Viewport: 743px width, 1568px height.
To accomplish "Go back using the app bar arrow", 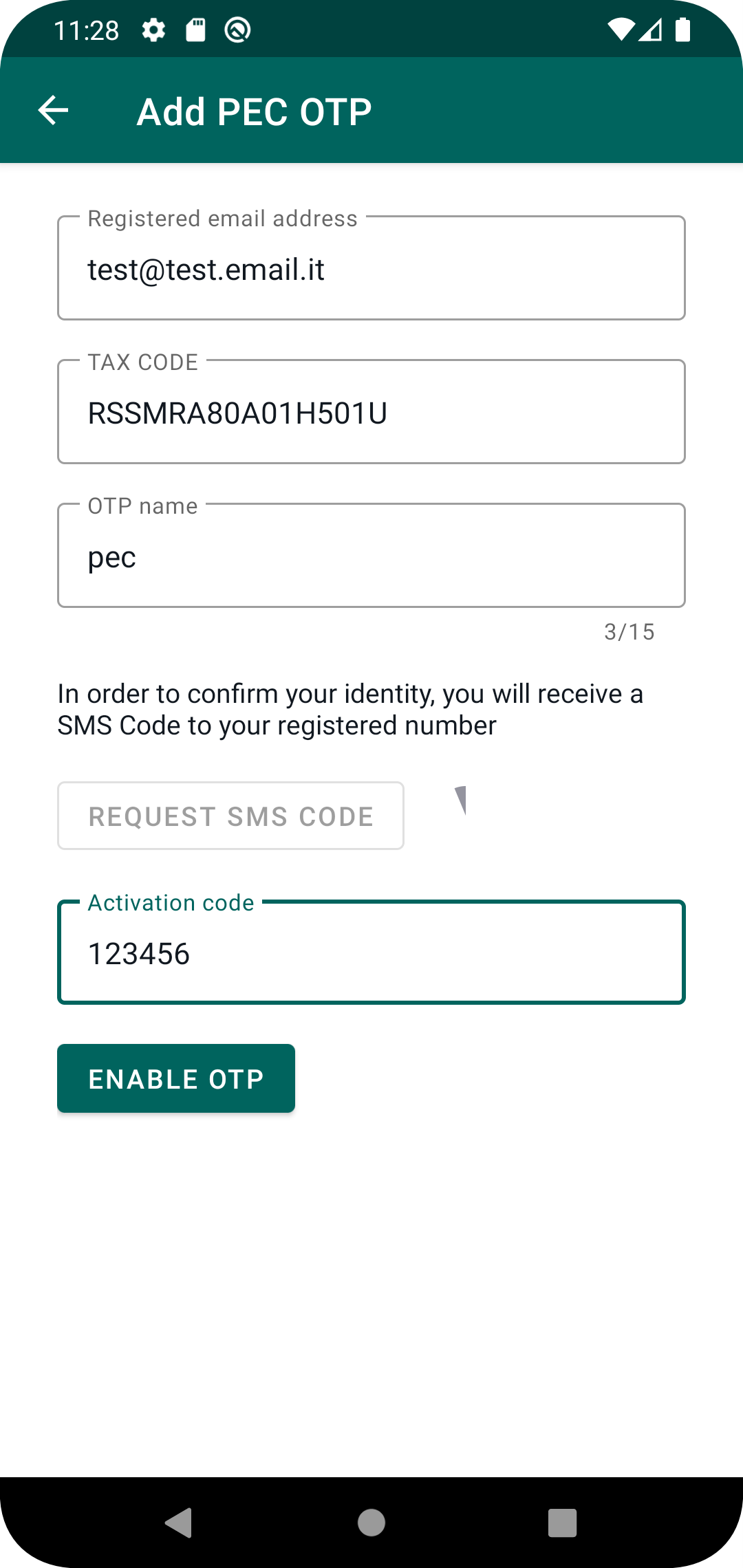I will [53, 111].
